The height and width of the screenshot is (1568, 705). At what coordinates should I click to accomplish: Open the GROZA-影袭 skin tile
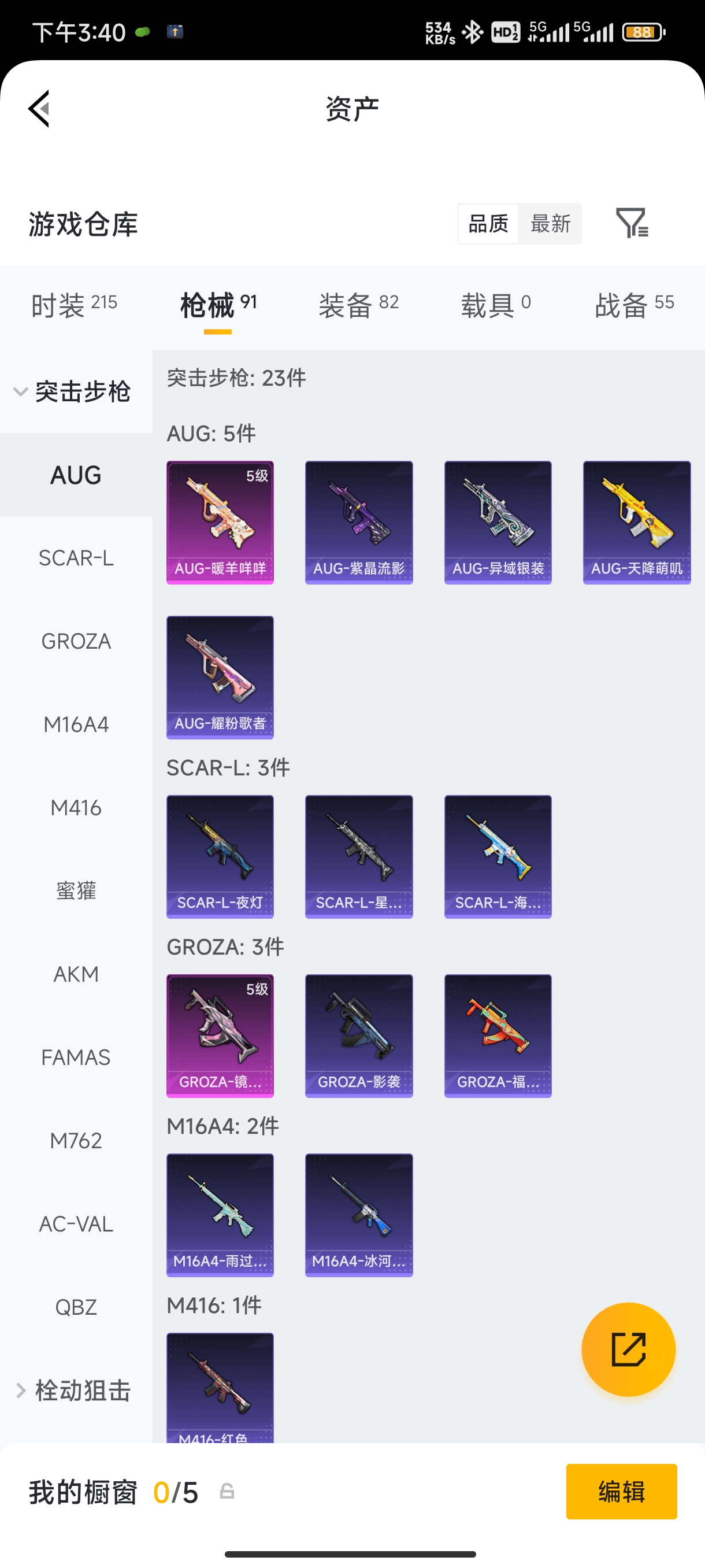[359, 1036]
